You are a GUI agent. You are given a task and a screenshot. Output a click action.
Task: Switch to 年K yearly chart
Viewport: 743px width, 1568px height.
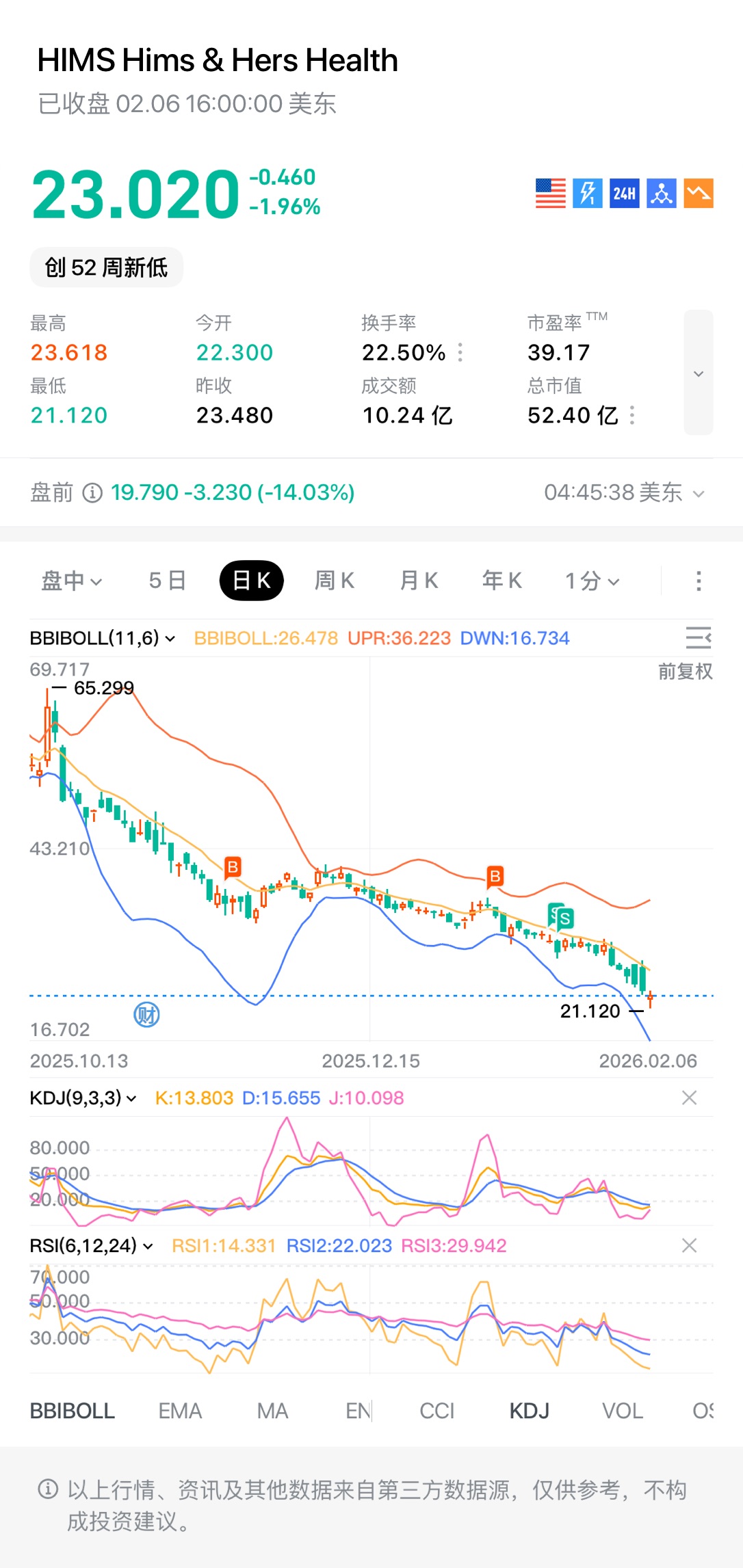click(501, 581)
